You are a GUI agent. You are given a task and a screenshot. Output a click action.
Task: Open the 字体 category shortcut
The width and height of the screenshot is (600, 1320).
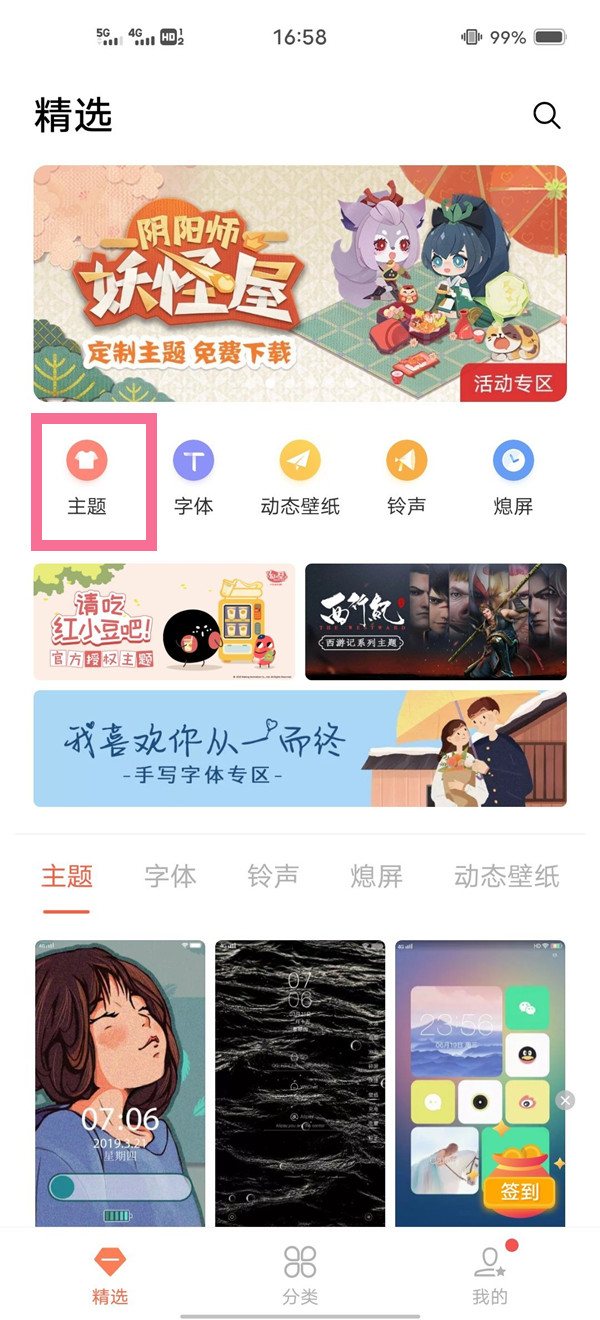(x=193, y=480)
